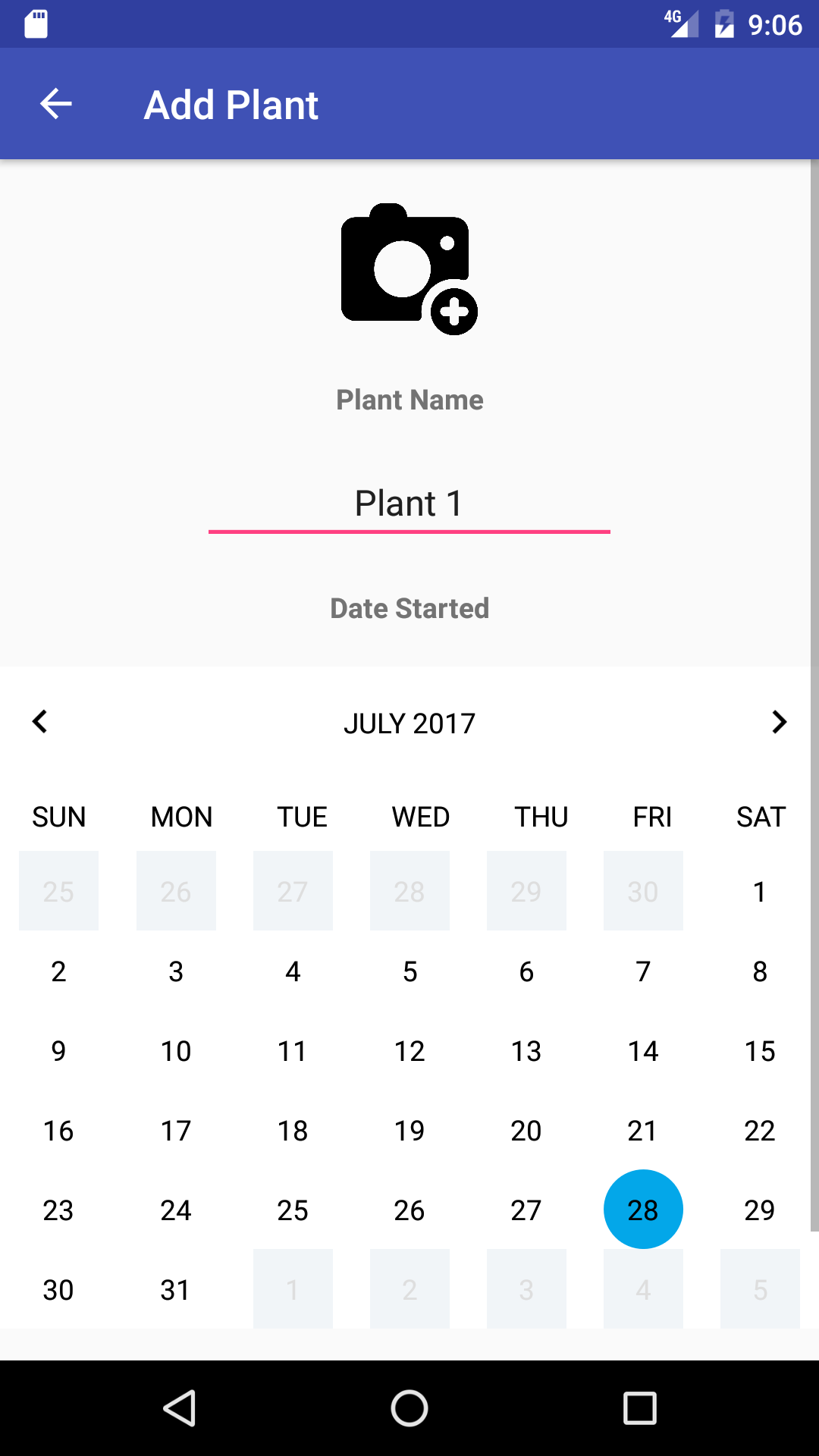
Task: Add a plant photo with camera icon
Action: click(409, 269)
